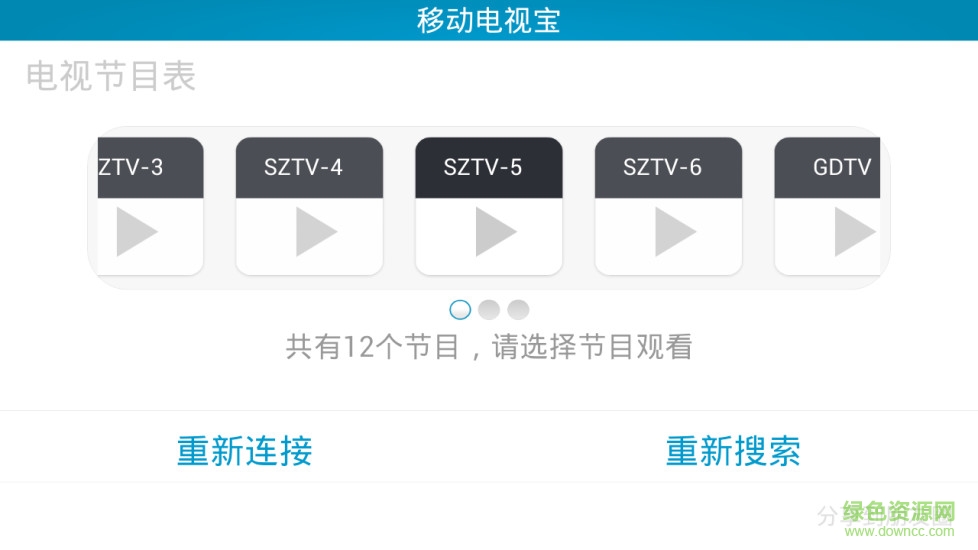978x550 pixels.
Task: Jump to the third page indicator dot
Action: pos(518,310)
